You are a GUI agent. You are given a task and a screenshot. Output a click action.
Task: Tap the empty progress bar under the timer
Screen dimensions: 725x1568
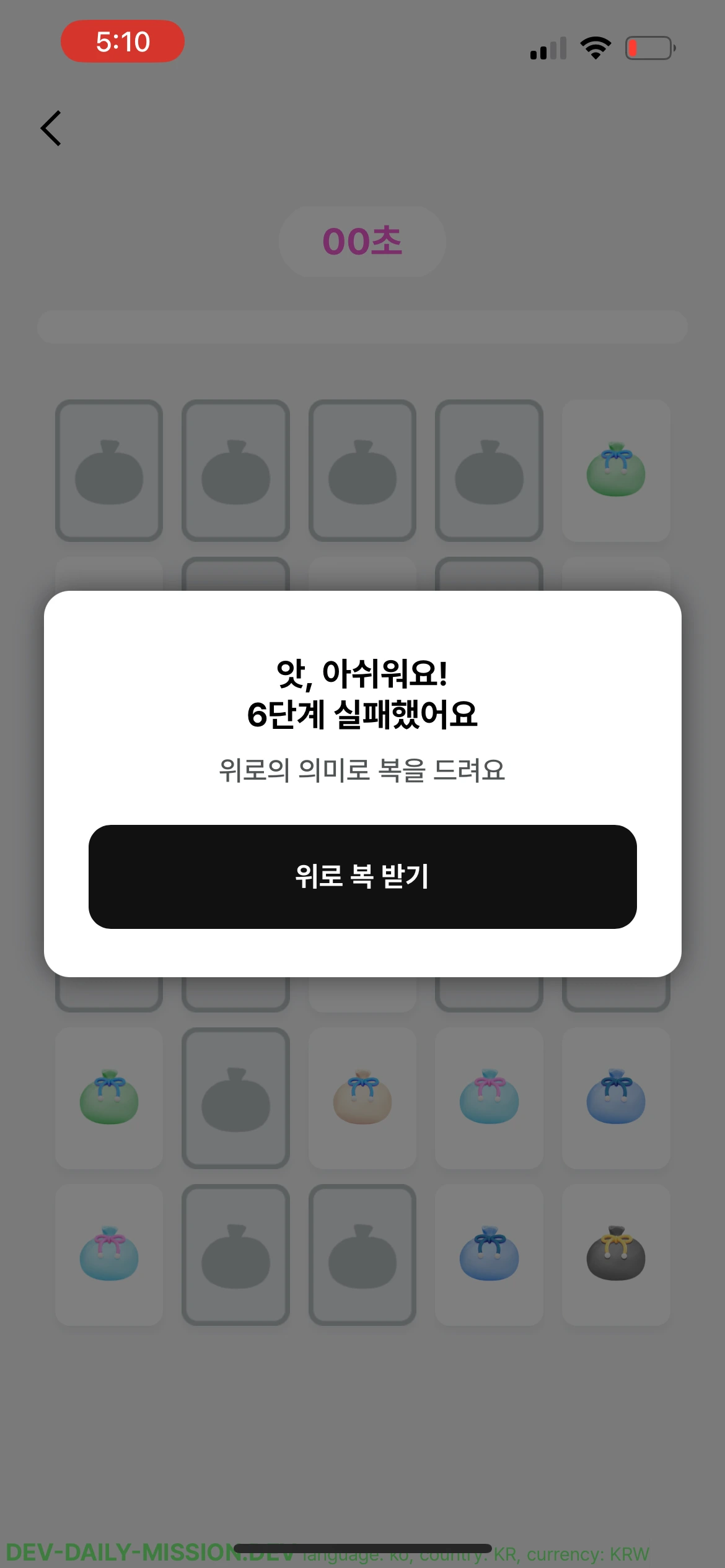tap(362, 327)
